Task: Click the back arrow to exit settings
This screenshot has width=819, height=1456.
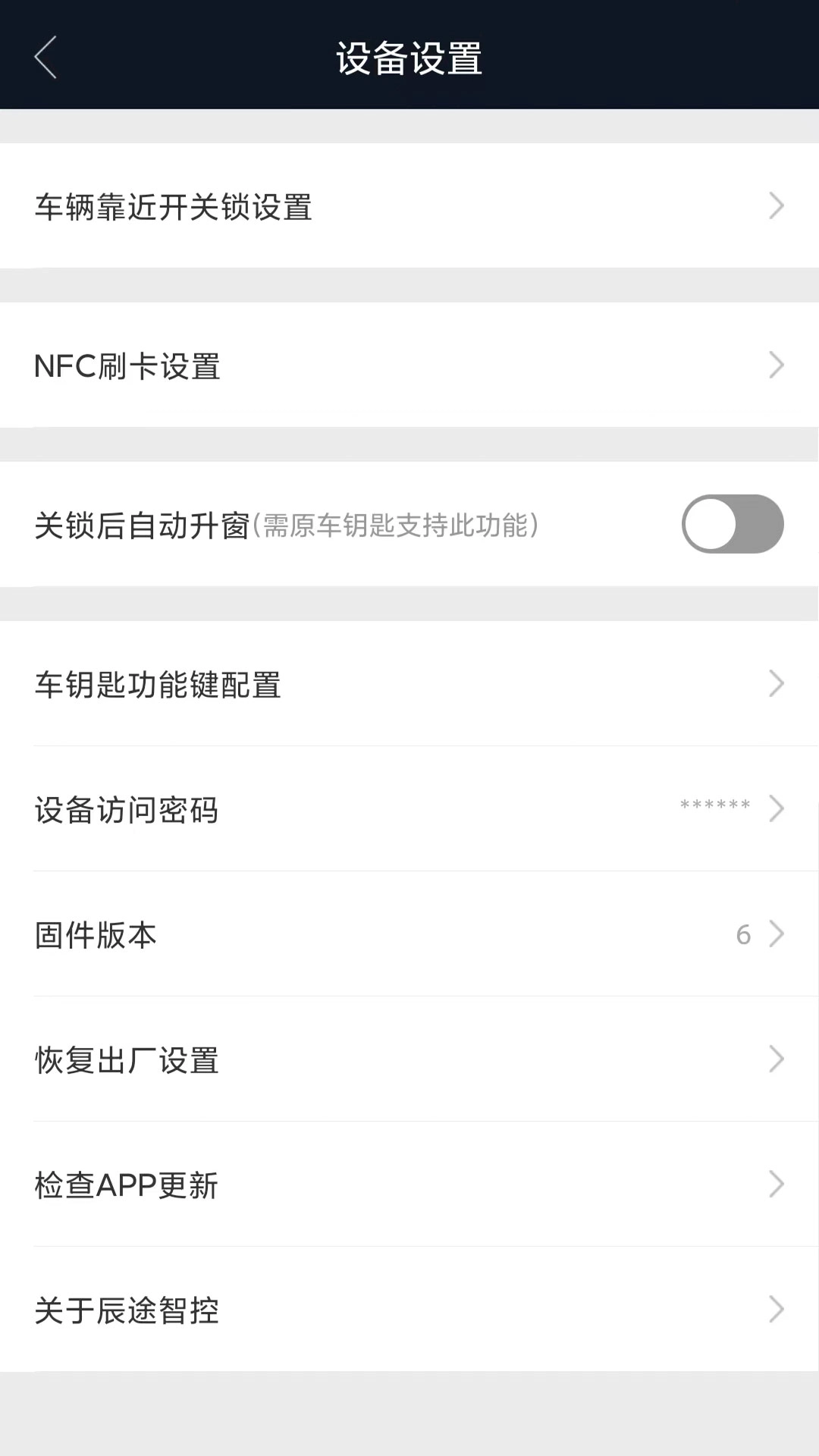Action: [45, 58]
